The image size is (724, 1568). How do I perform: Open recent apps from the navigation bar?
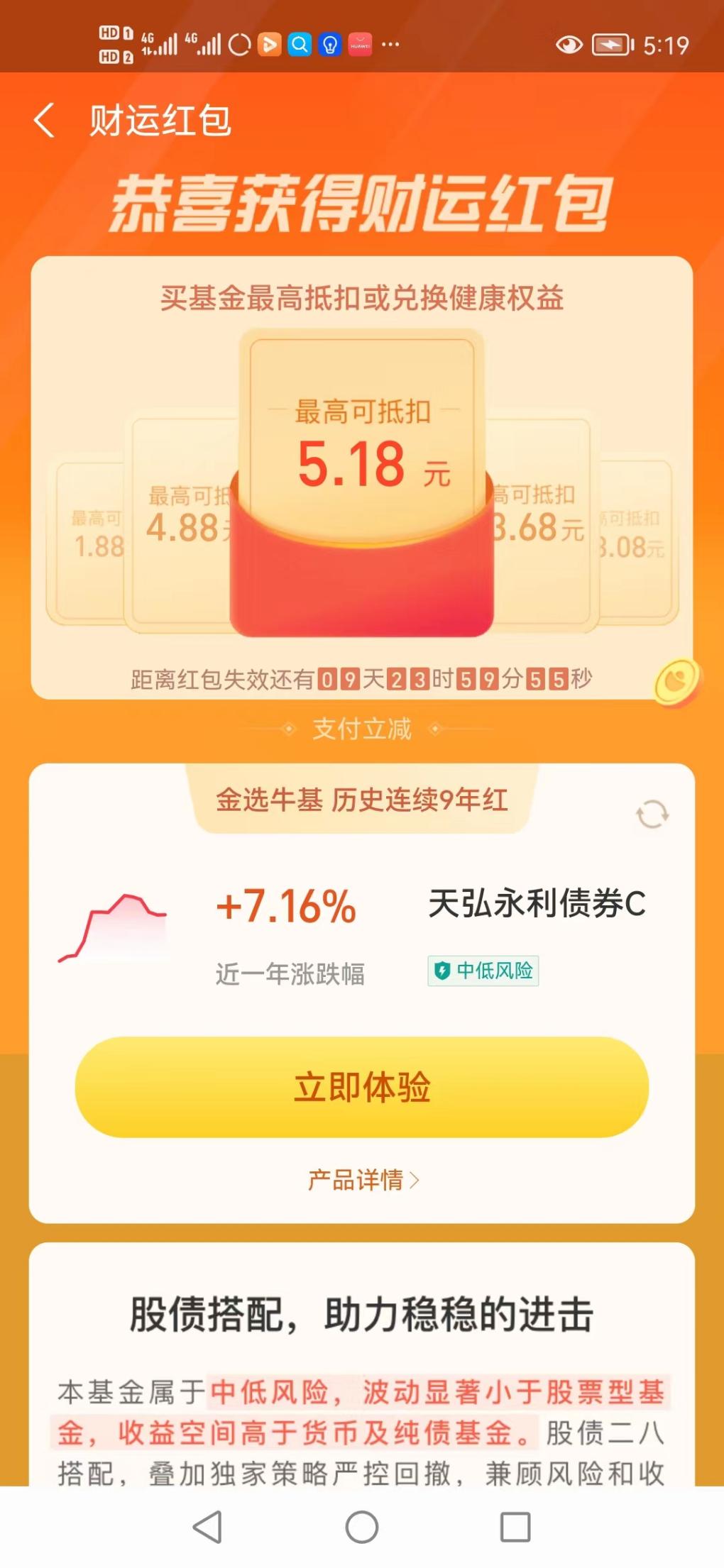point(515,1527)
